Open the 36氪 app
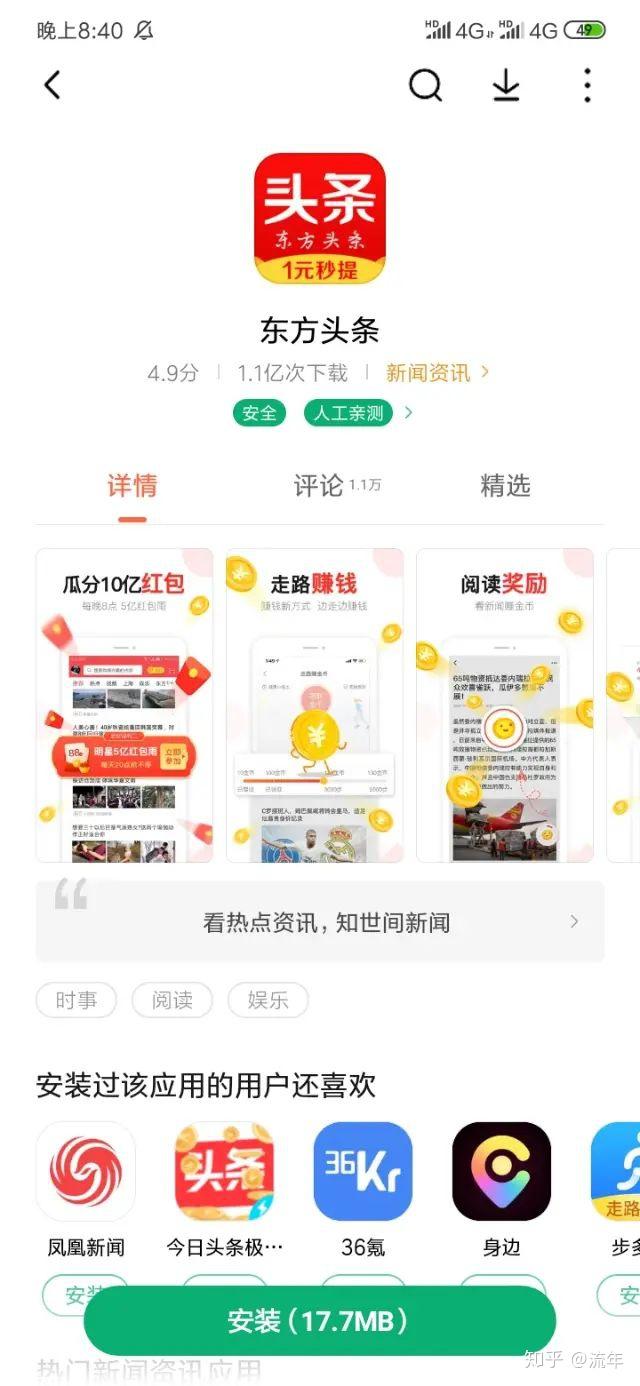Screen dimensions: 640x1386 pyautogui.click(x=363, y=1171)
